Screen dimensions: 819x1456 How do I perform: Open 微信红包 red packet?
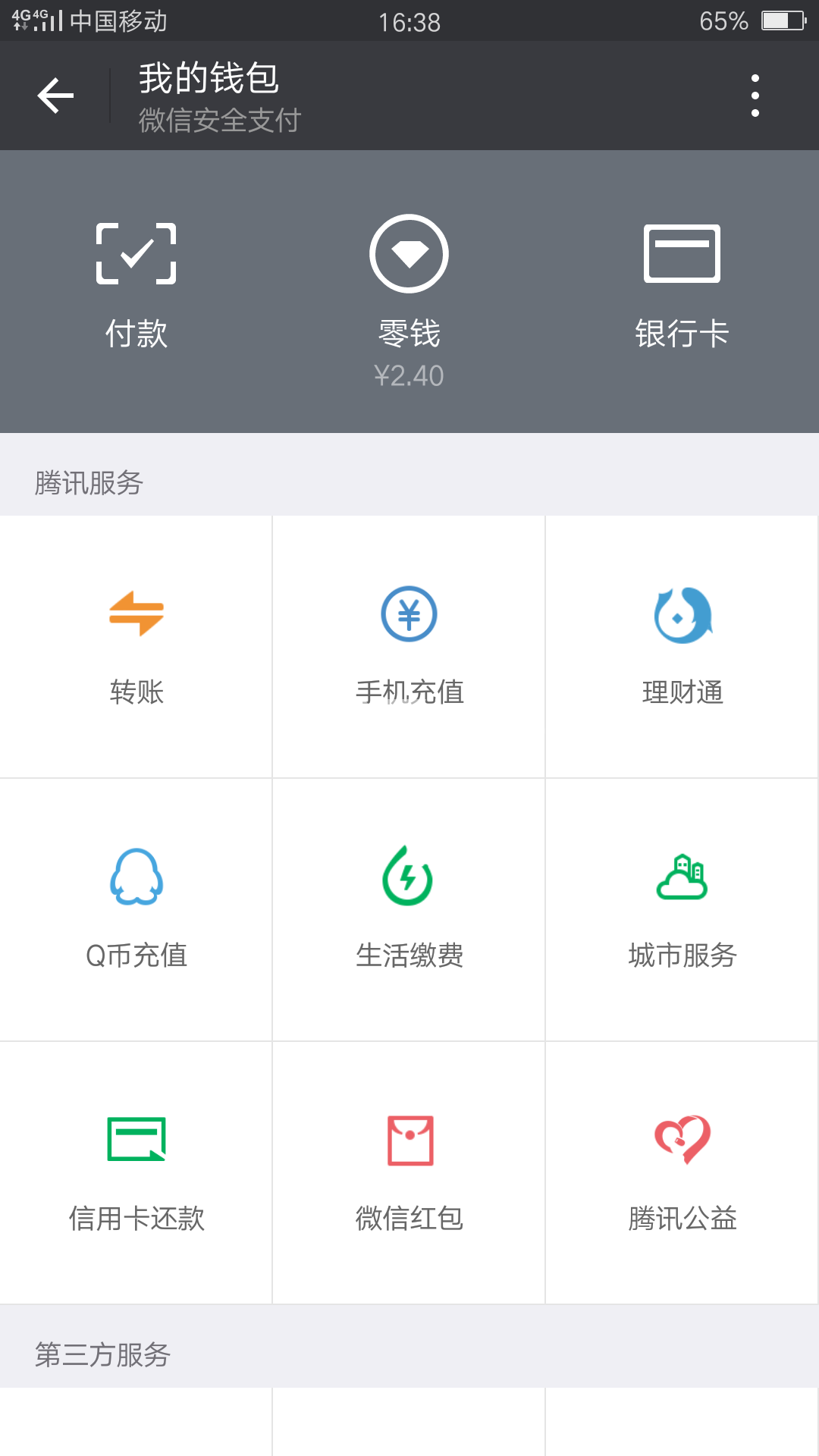409,1173
